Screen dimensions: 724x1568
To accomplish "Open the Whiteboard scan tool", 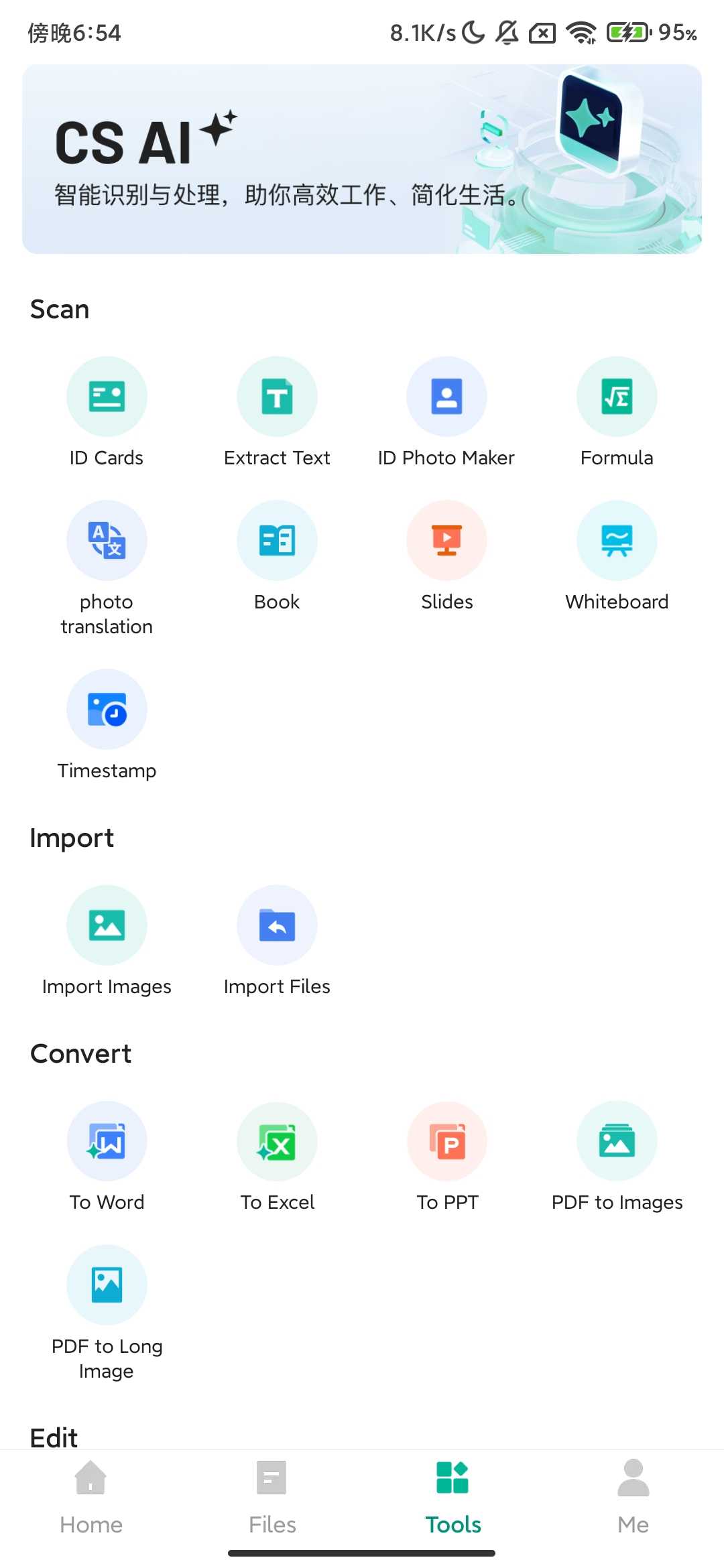I will pyautogui.click(x=617, y=540).
